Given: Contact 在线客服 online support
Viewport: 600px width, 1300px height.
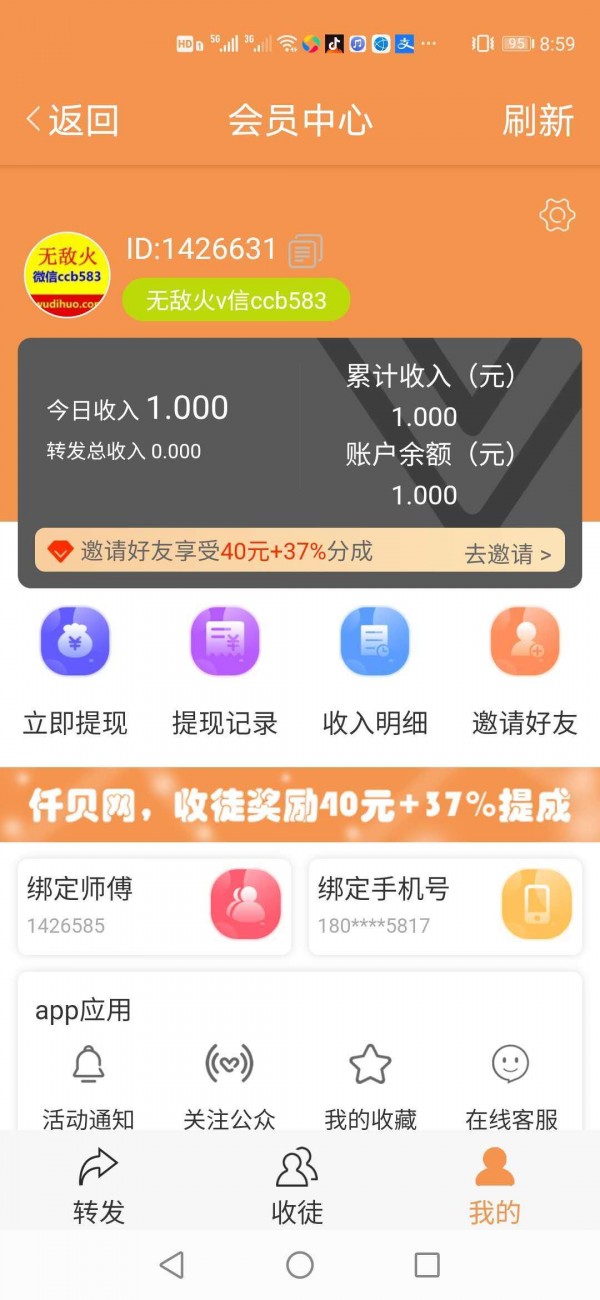Looking at the screenshot, I should (x=511, y=1082).
